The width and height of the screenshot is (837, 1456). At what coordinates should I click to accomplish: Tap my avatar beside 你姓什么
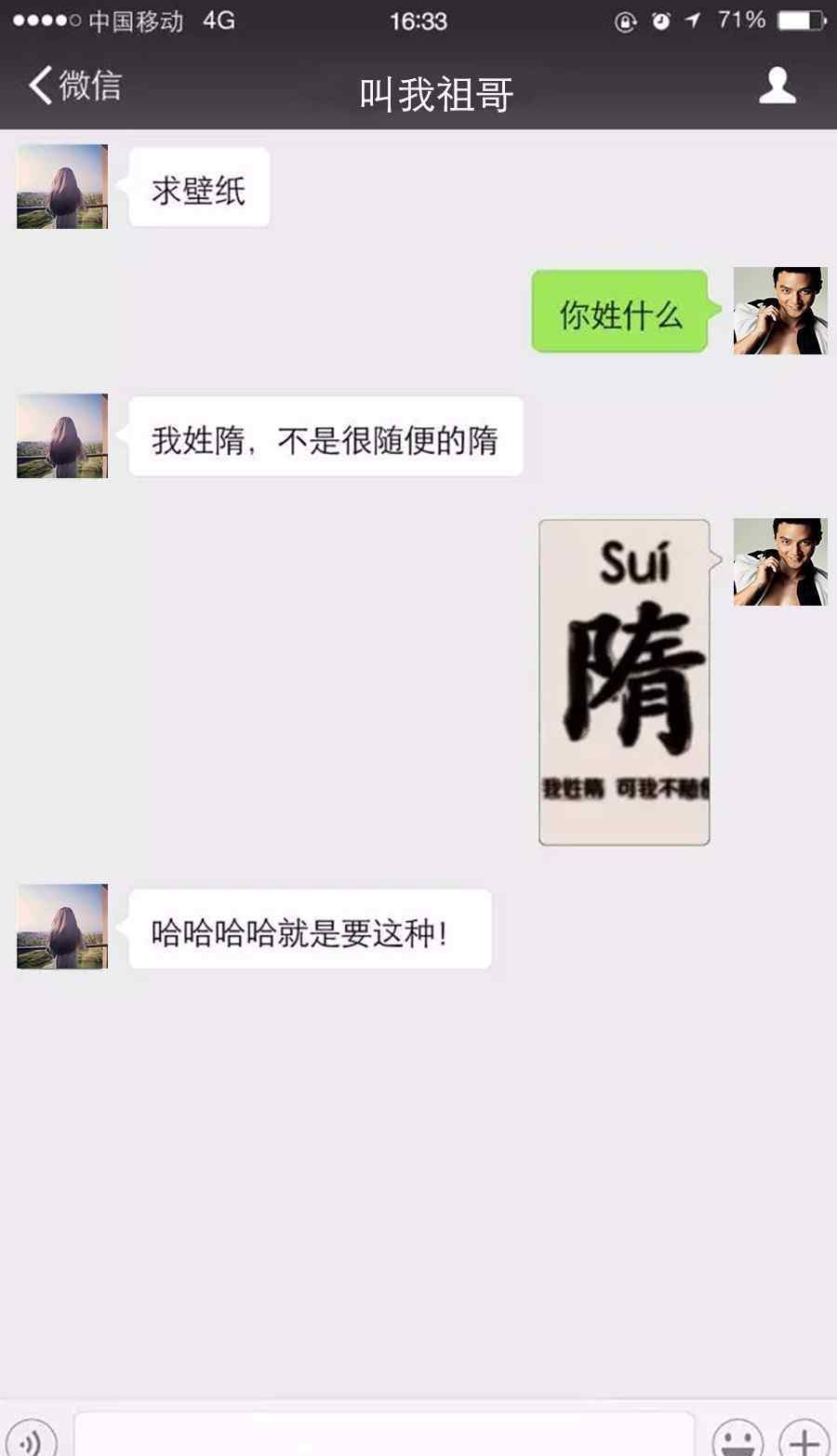pyautogui.click(x=780, y=311)
